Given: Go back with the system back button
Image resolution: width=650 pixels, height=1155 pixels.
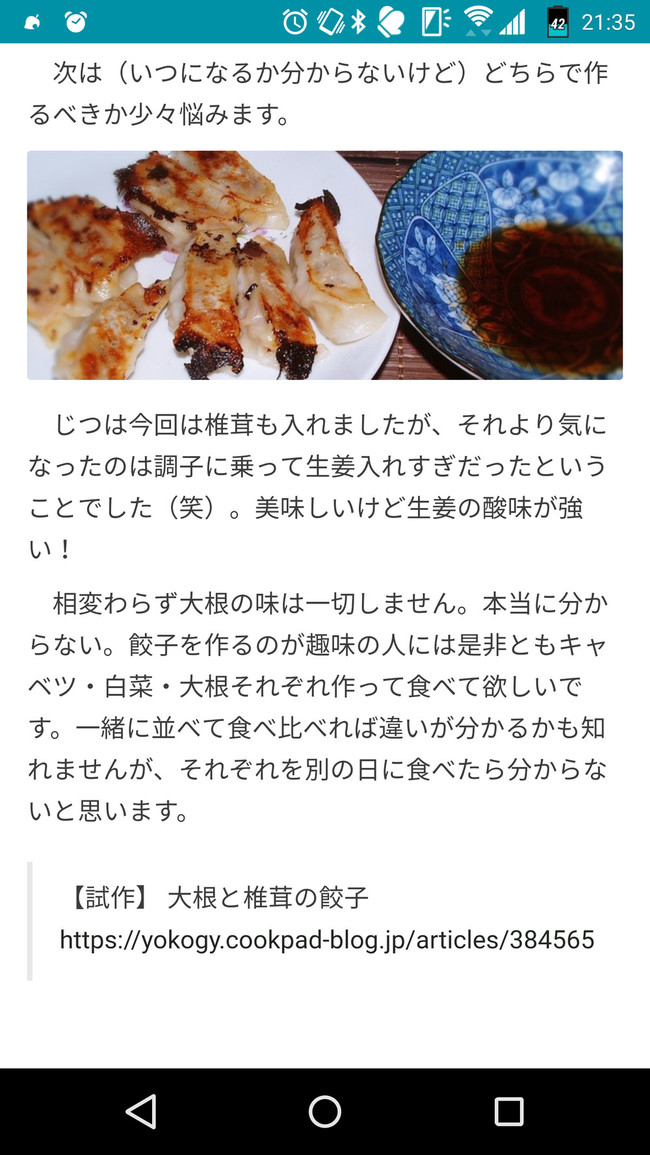Looking at the screenshot, I should coord(141,1111).
